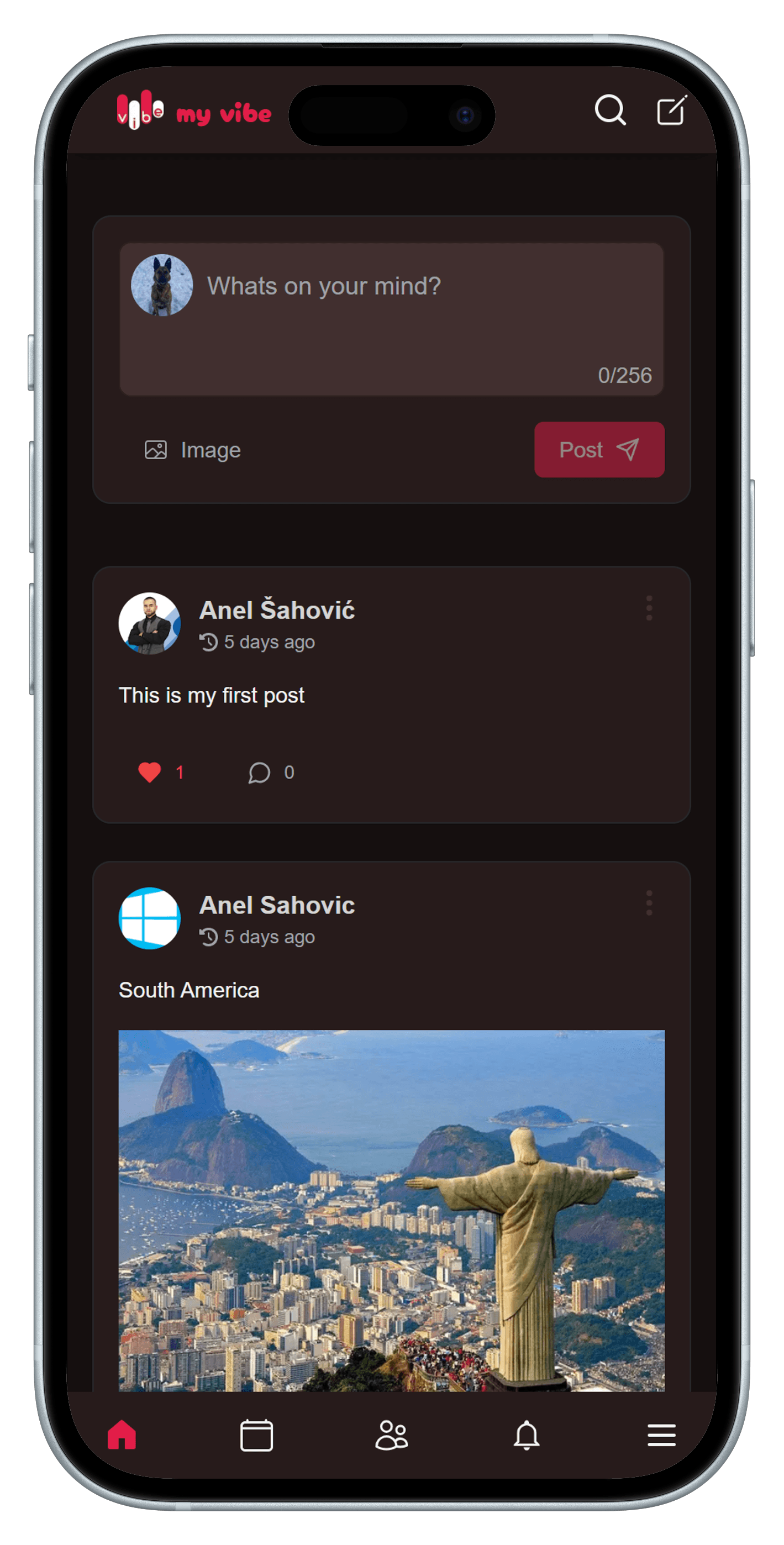Open options menu on "This is my first post"
The image size is (784, 1545).
pyautogui.click(x=649, y=608)
